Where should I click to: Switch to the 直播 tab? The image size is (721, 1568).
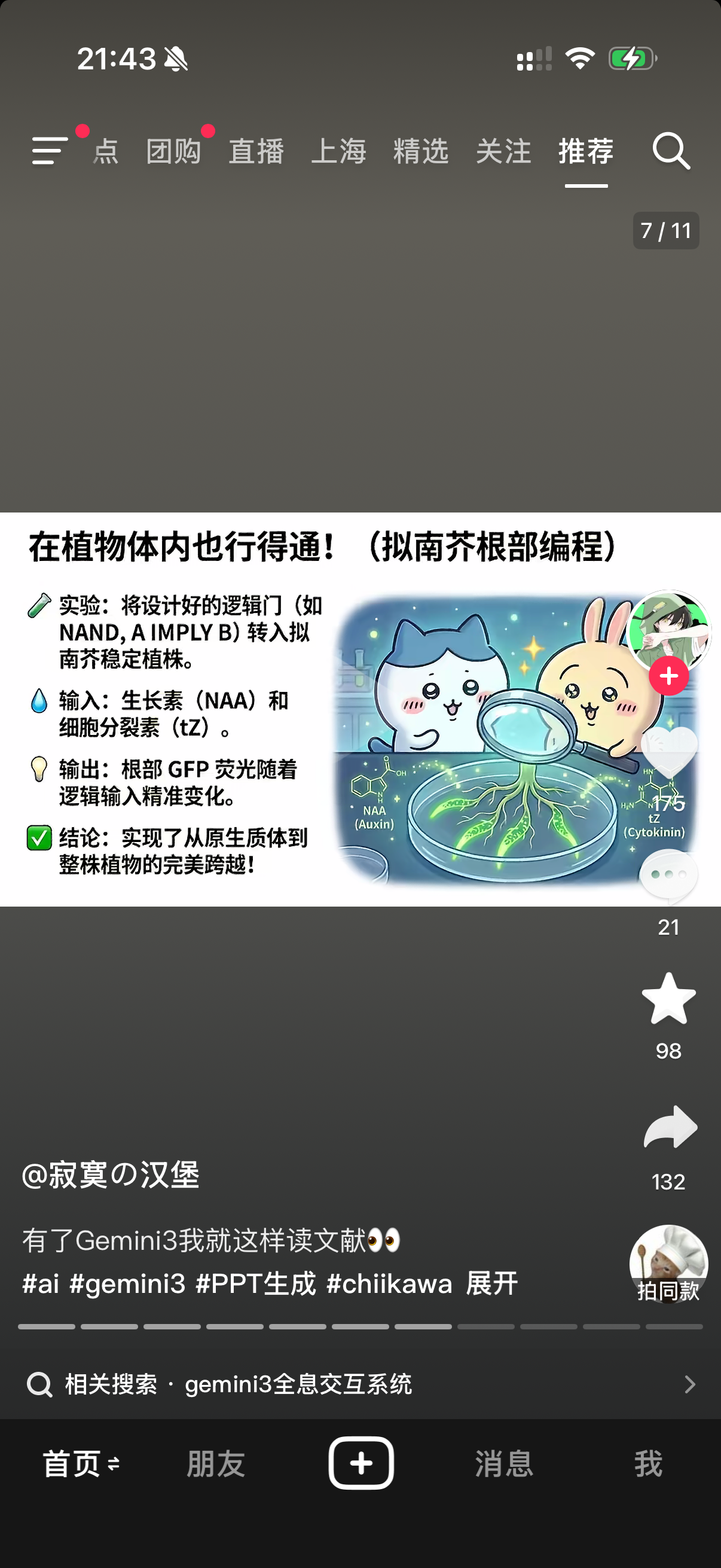click(256, 151)
